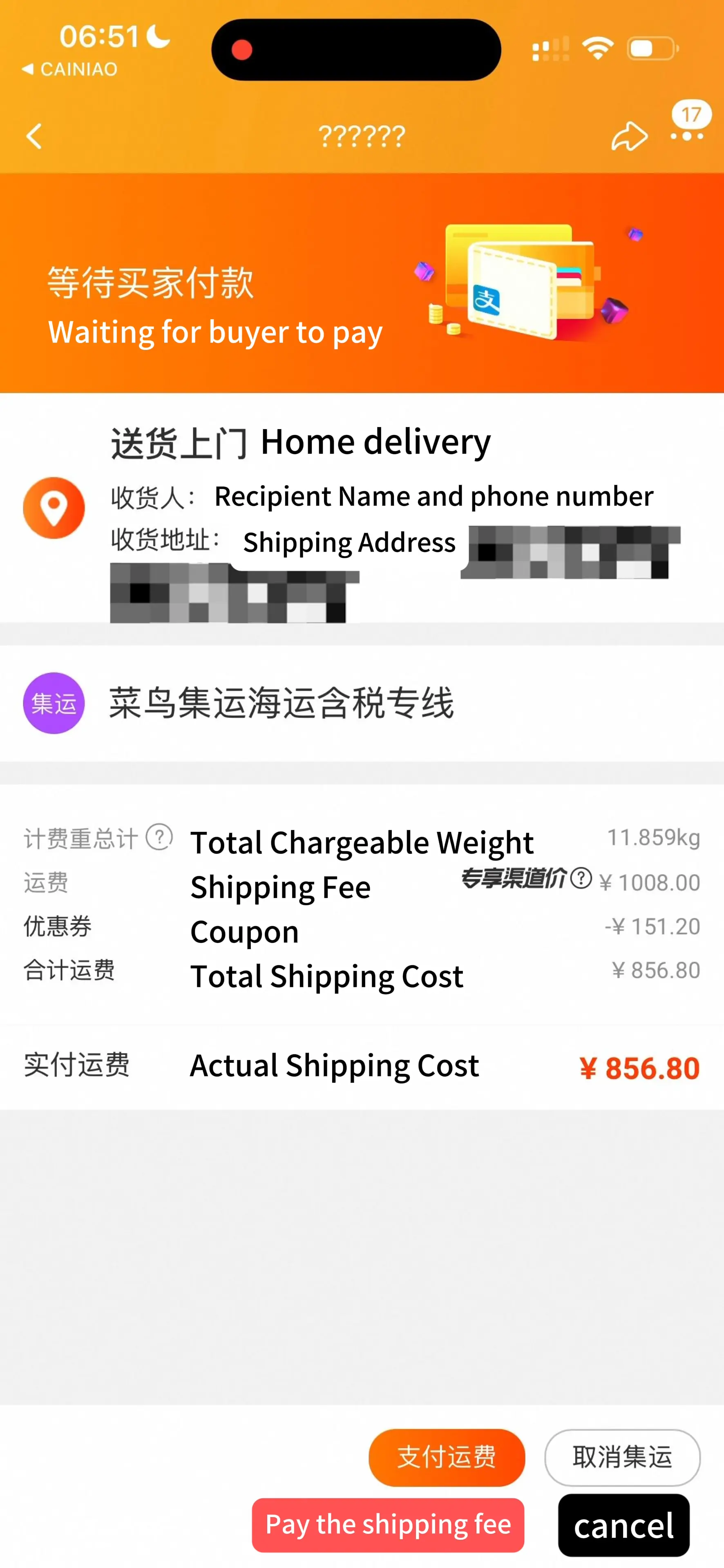
Task: Cancel consolidation with 取消集运 button
Action: click(x=622, y=1457)
